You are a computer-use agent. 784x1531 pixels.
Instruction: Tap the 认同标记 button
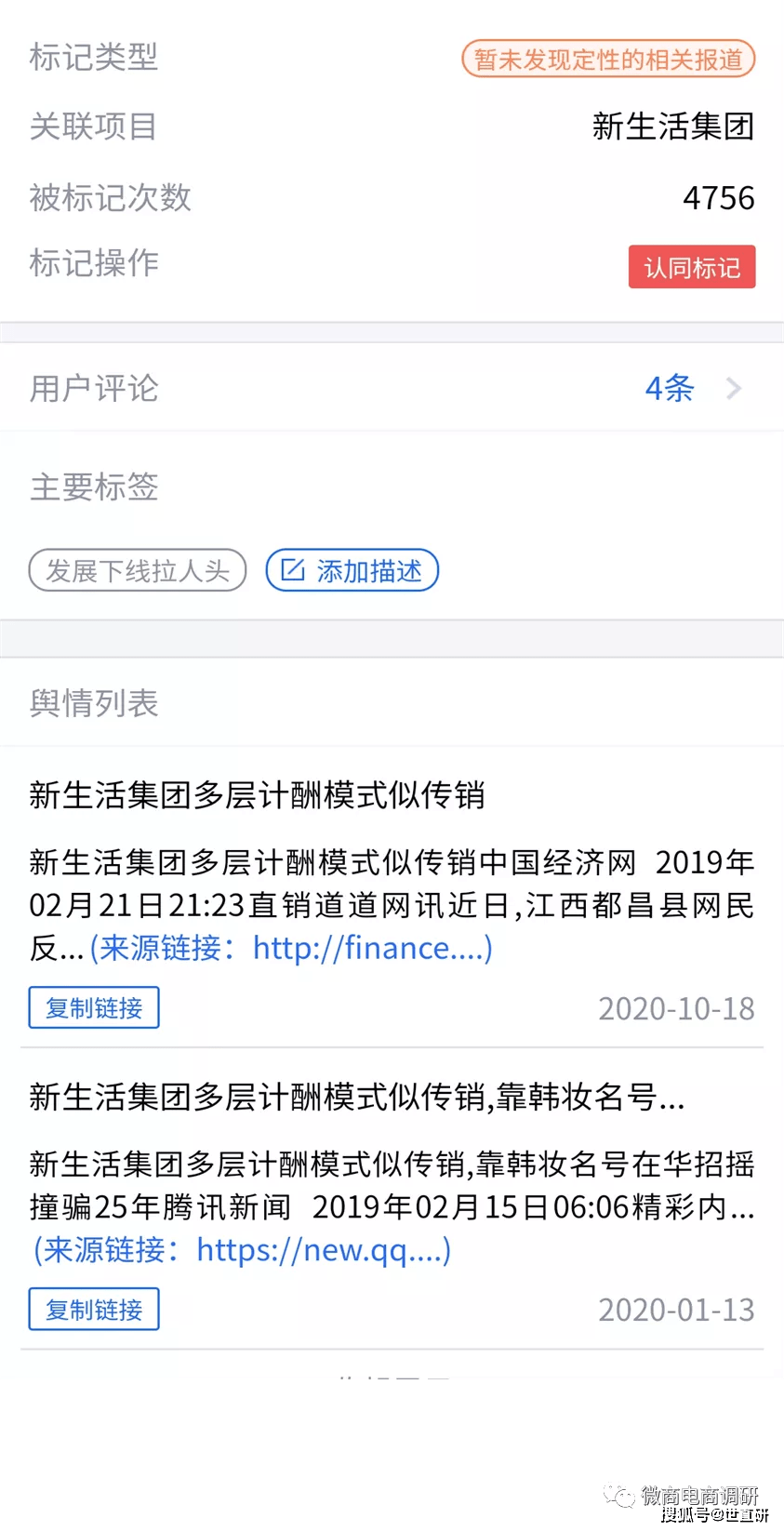691,268
